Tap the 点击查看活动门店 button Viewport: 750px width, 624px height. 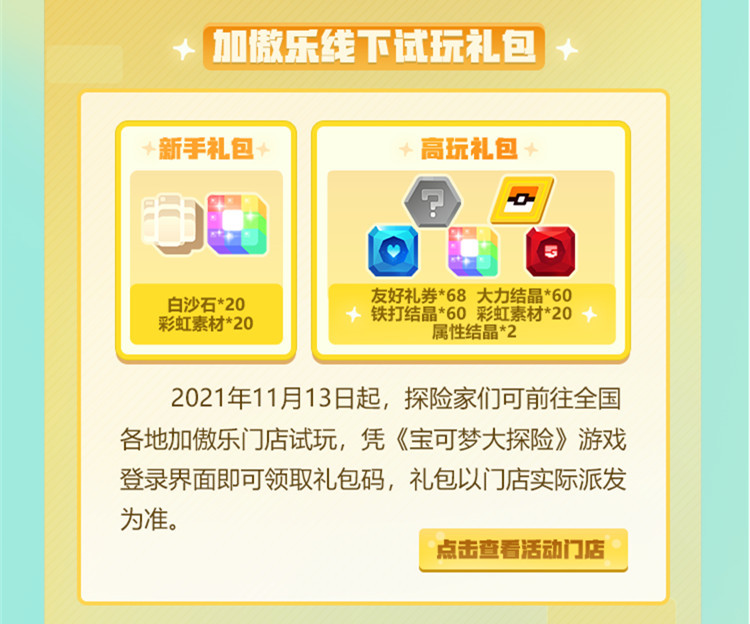coord(522,549)
